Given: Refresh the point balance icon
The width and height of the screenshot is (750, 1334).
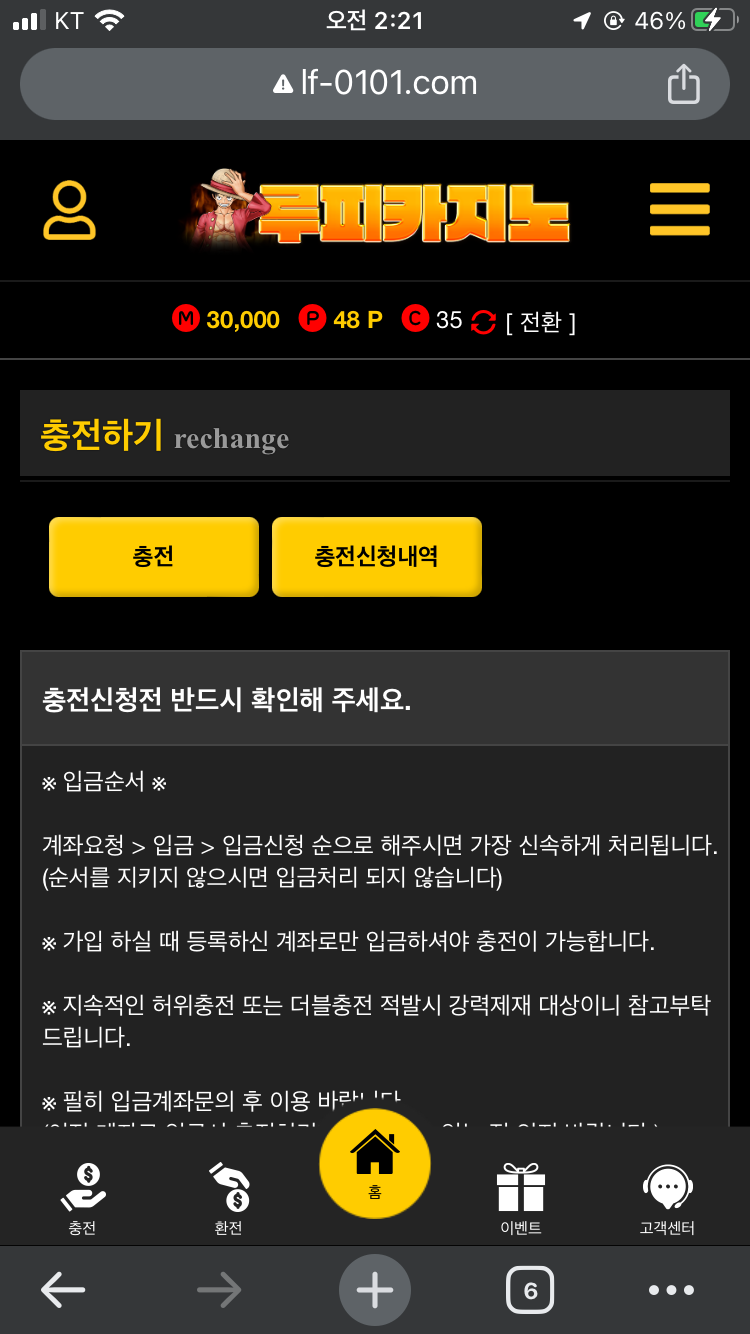Looking at the screenshot, I should tap(483, 322).
